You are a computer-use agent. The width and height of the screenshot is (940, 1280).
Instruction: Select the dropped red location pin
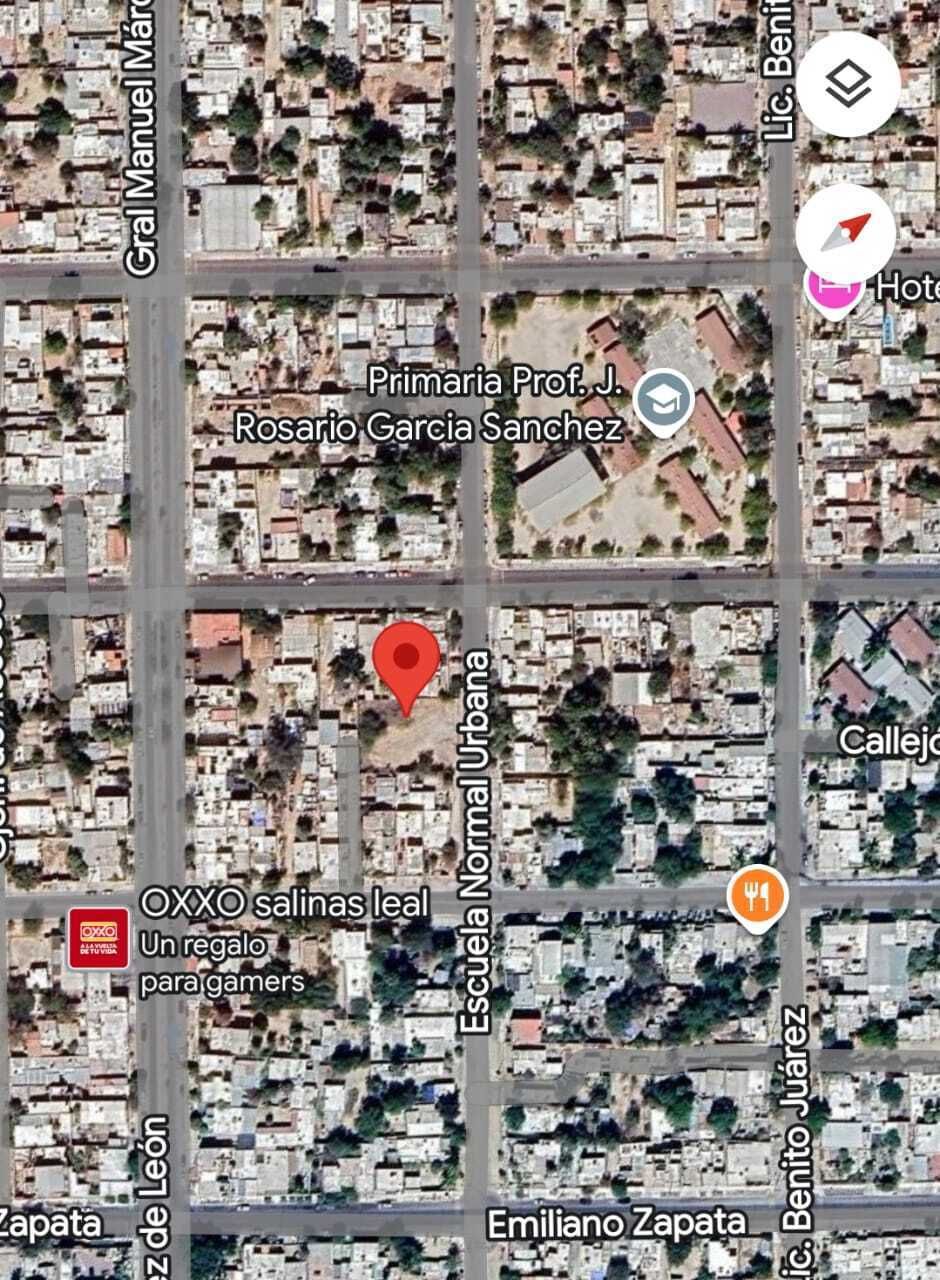(406, 660)
